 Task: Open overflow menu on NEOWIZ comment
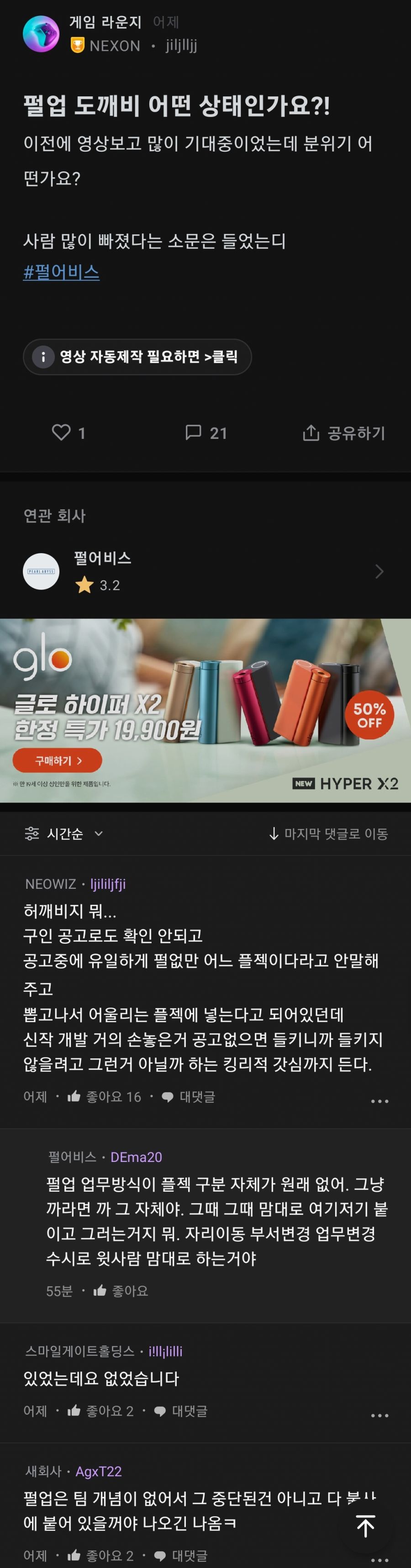[379, 1100]
